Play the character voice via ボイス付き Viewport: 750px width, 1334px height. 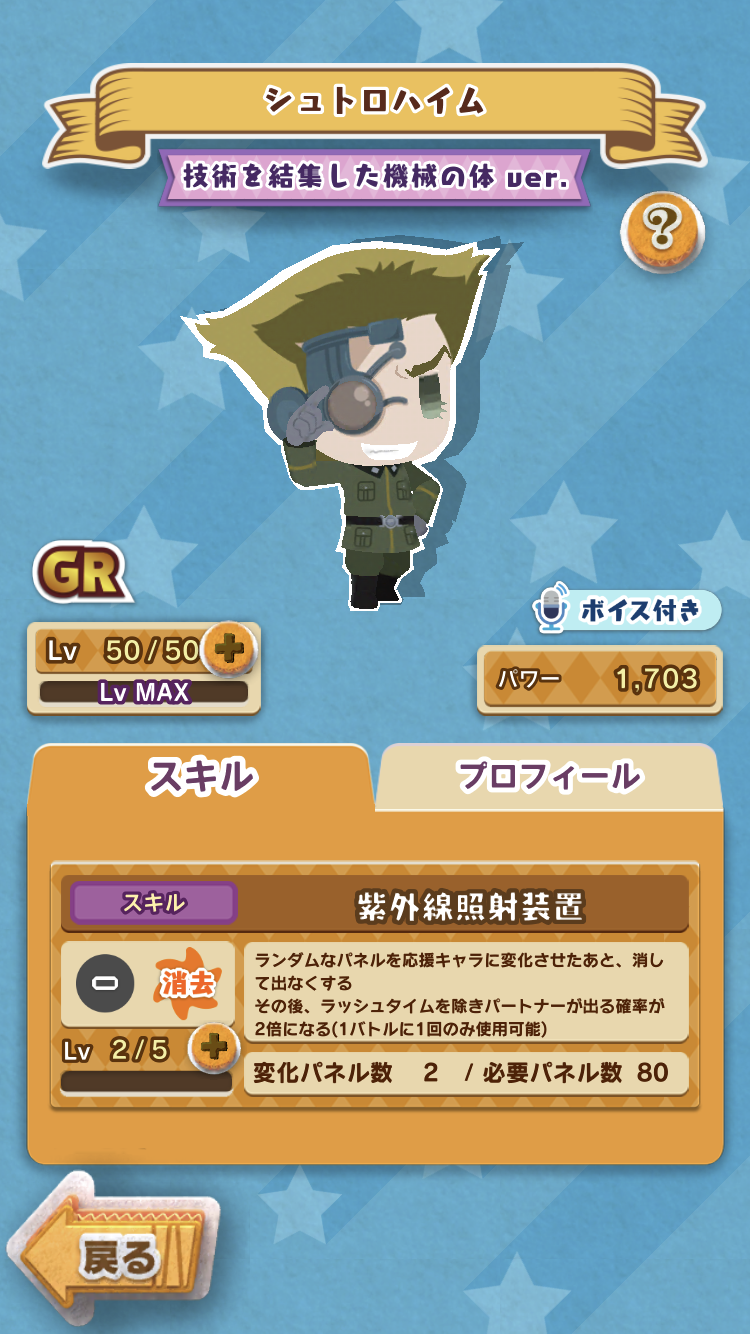628,610
